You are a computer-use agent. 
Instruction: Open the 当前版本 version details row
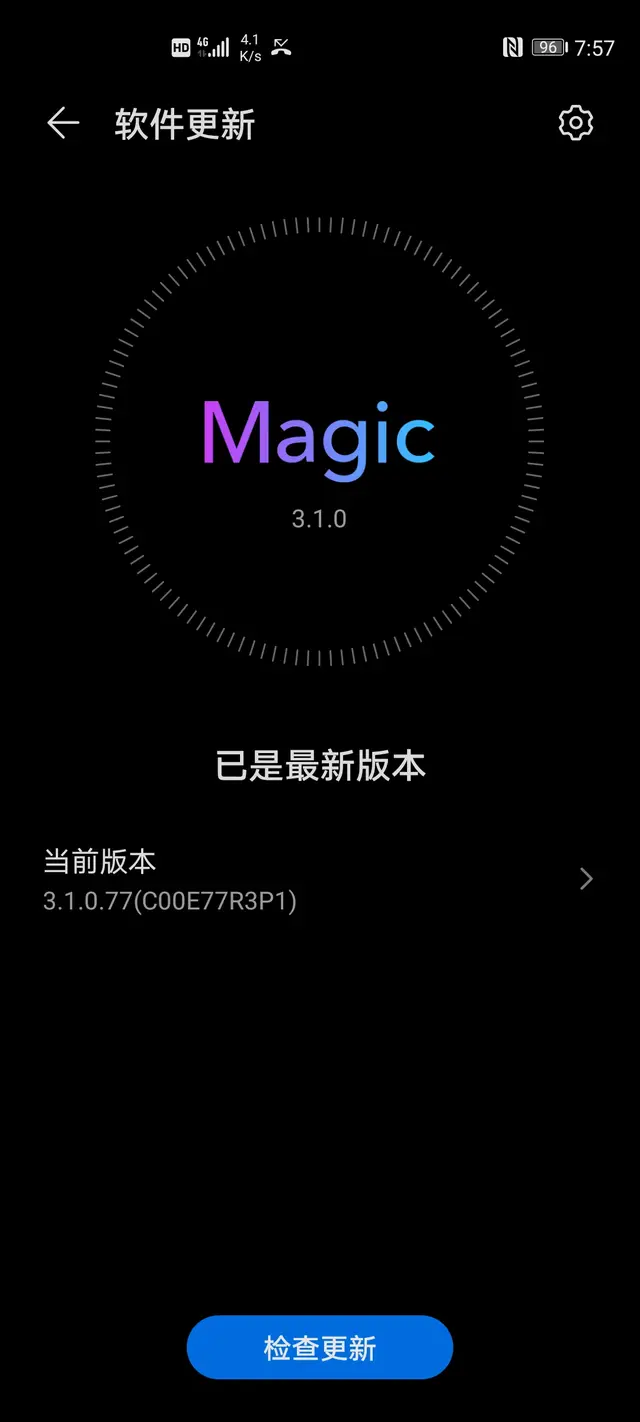(320, 880)
